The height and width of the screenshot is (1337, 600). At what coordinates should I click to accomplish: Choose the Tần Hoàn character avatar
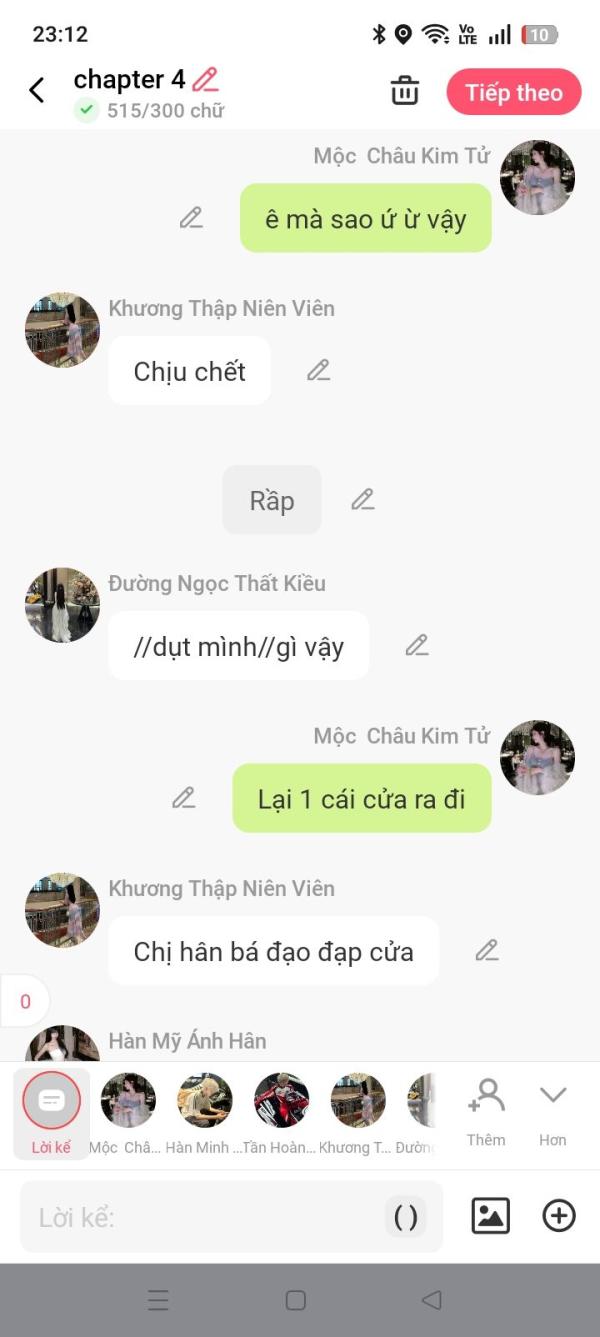pos(281,1114)
